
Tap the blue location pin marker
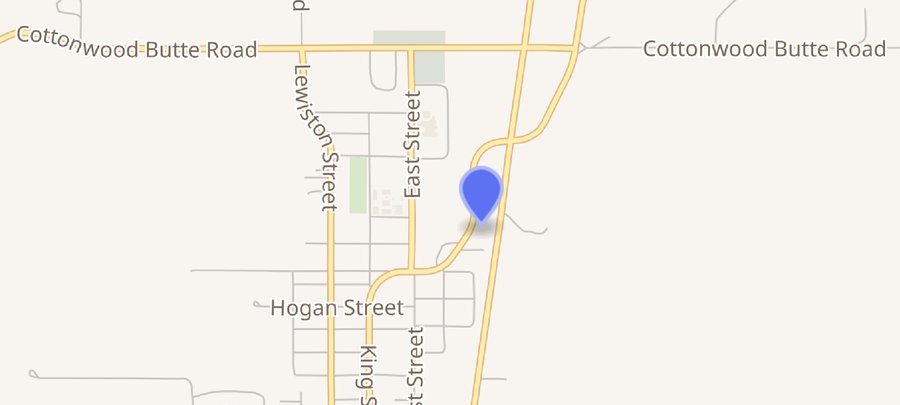[x=481, y=191]
